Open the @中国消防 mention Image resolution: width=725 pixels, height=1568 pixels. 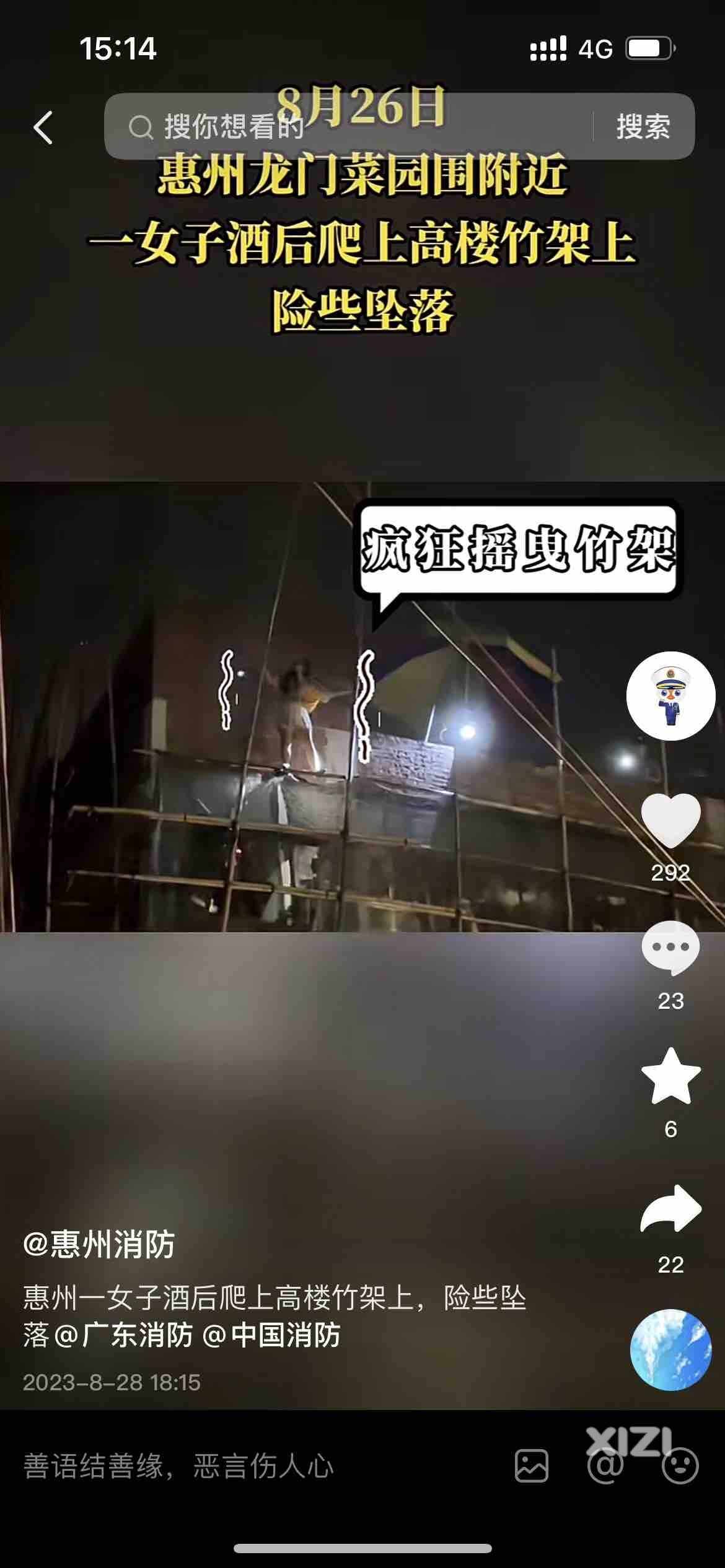click(271, 1335)
